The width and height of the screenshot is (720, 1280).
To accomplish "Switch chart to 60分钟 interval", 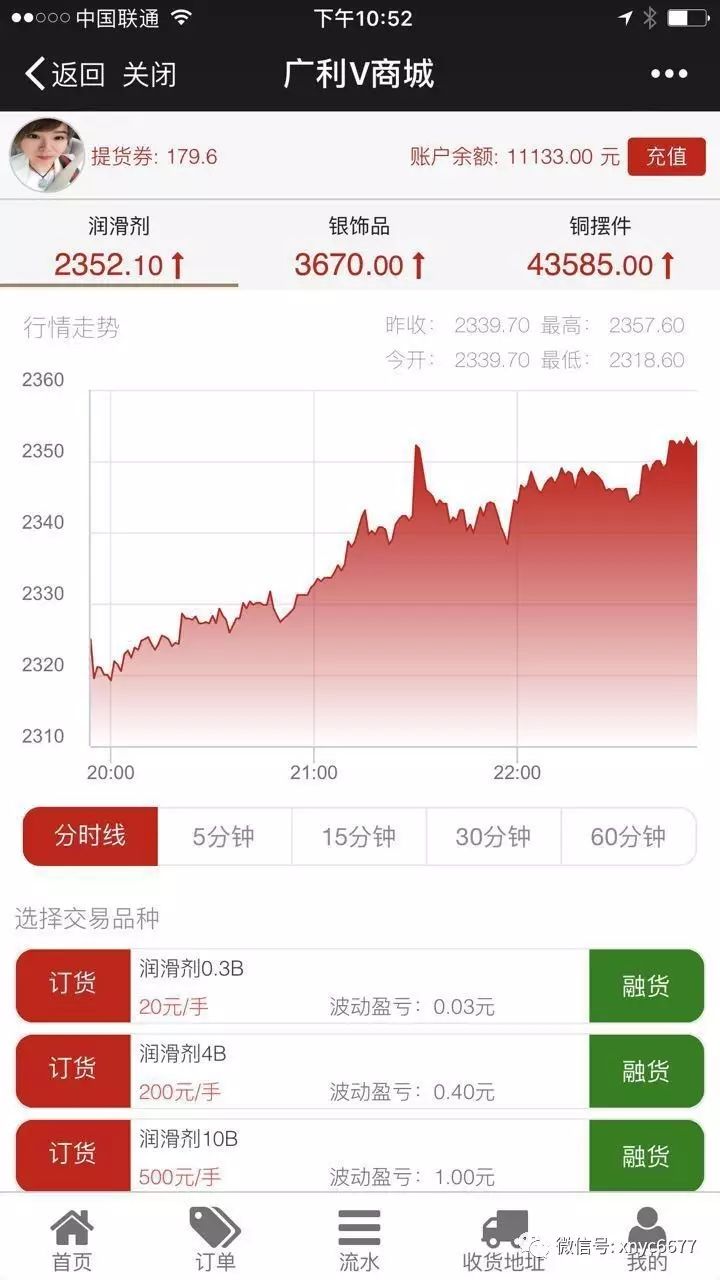I will 628,836.
